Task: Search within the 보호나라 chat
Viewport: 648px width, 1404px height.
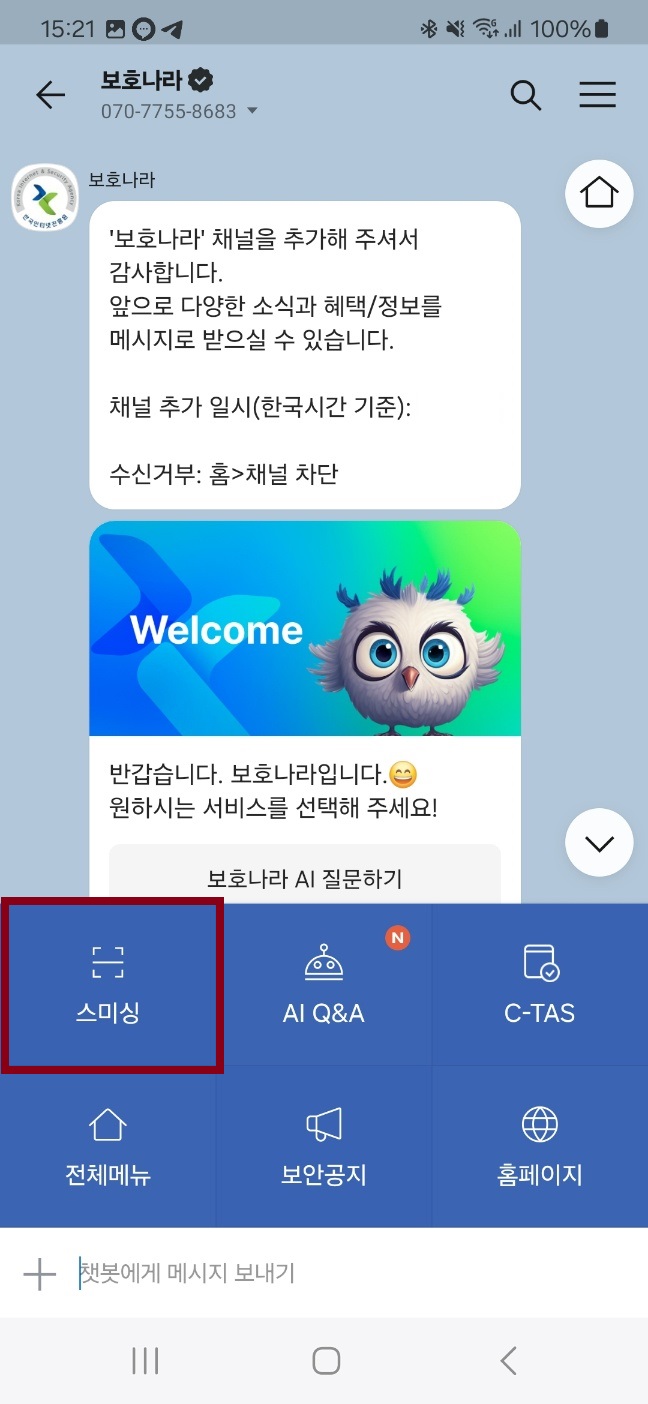Action: coord(525,95)
